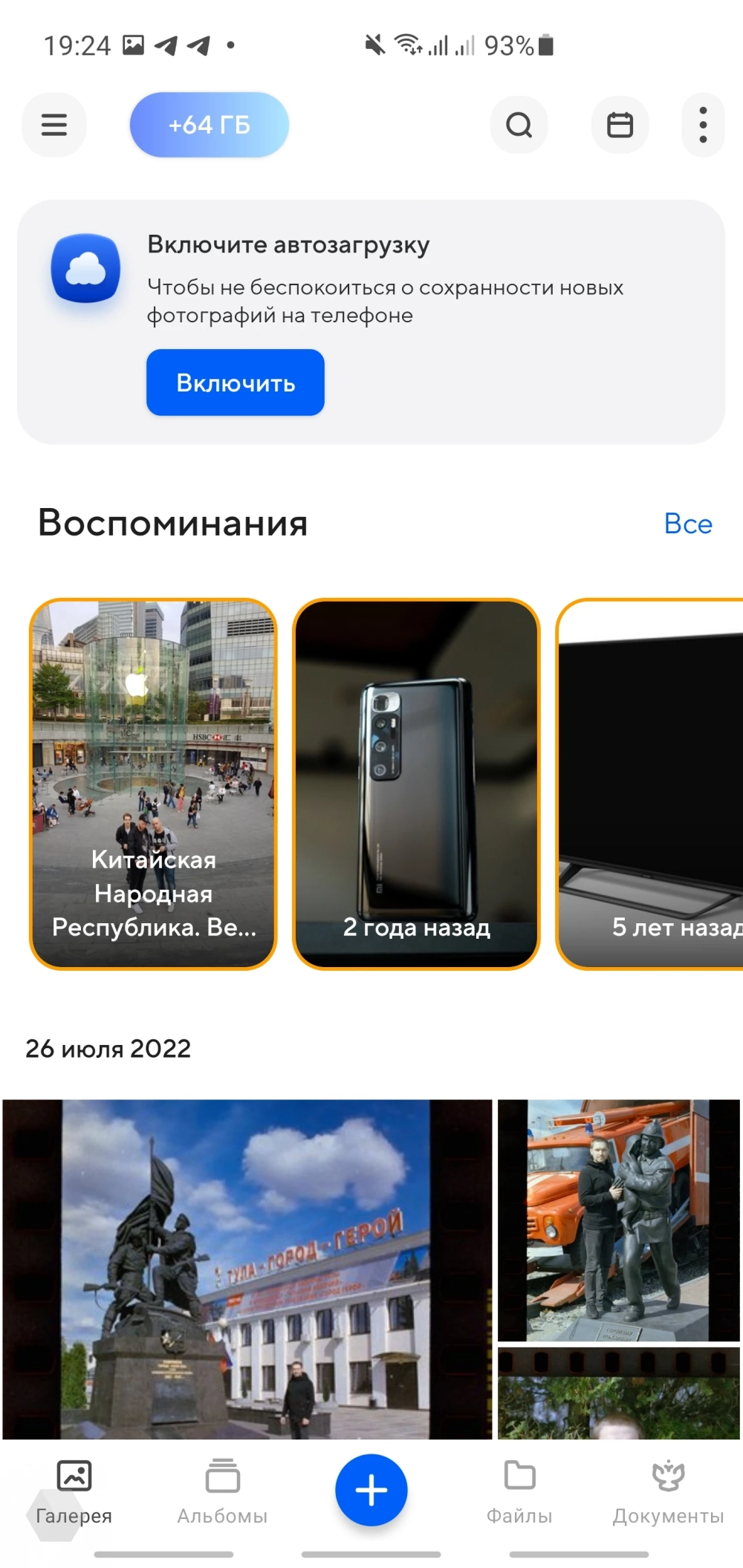Image resolution: width=743 pixels, height=1568 pixels.
Task: Tap the blue plus upload button
Action: click(x=371, y=1490)
